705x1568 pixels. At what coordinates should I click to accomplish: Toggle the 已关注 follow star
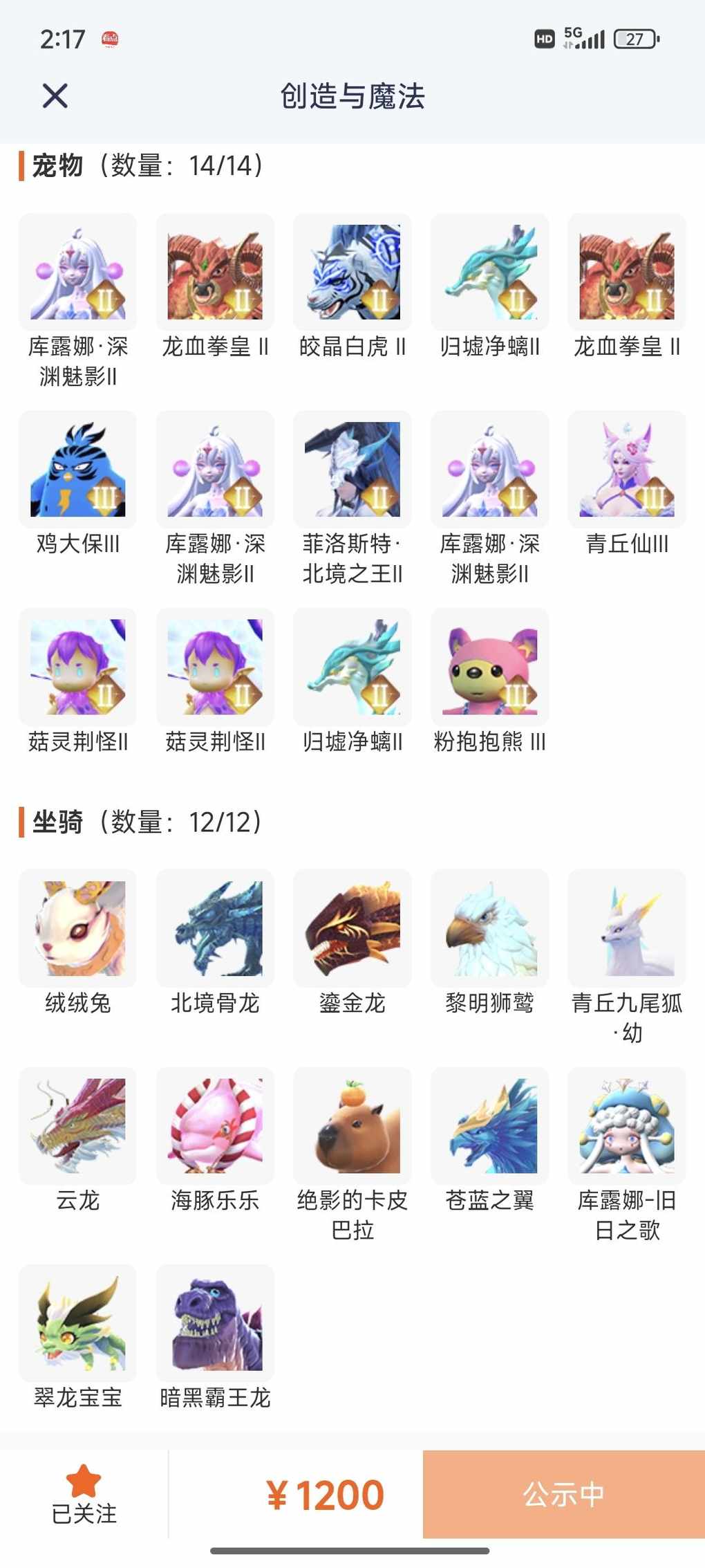pos(84,1494)
